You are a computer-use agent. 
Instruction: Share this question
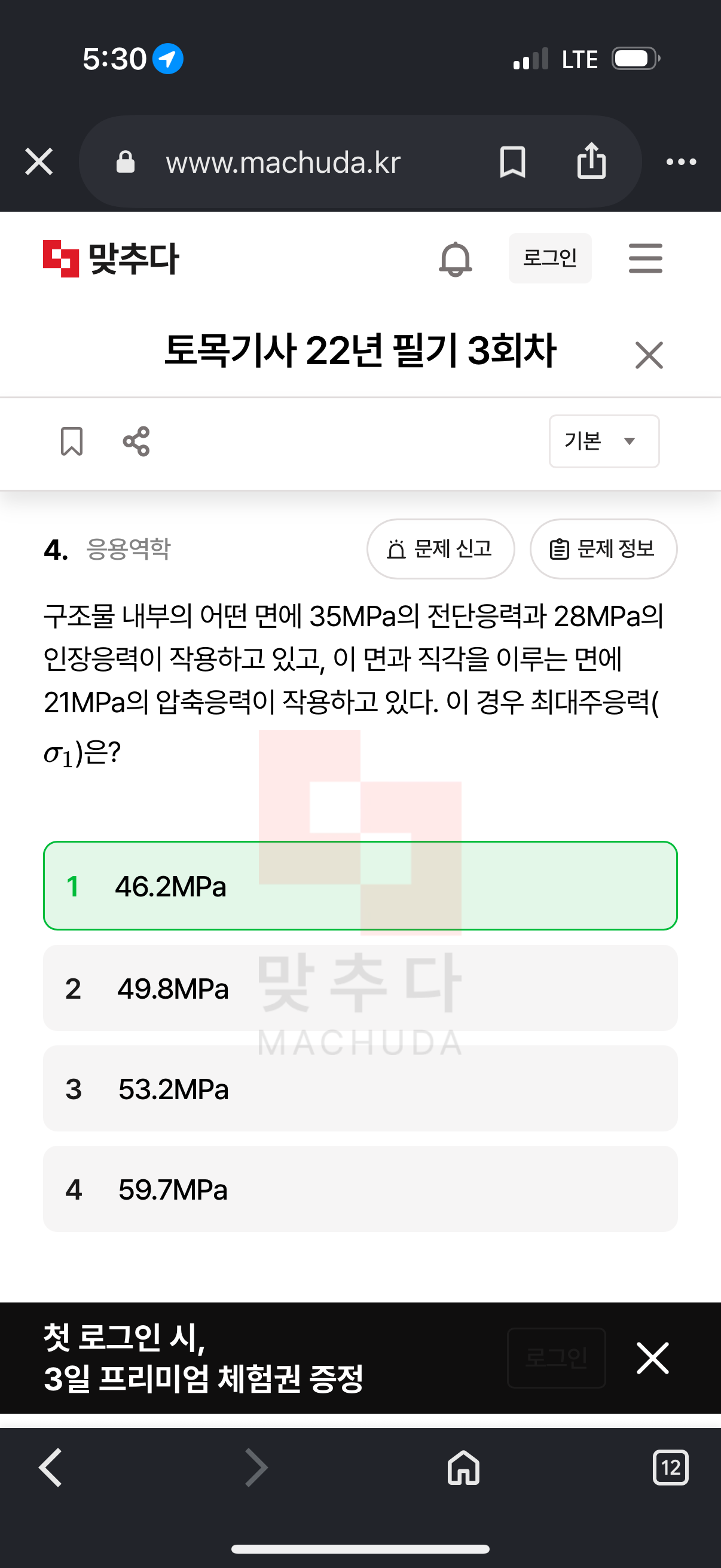(136, 441)
